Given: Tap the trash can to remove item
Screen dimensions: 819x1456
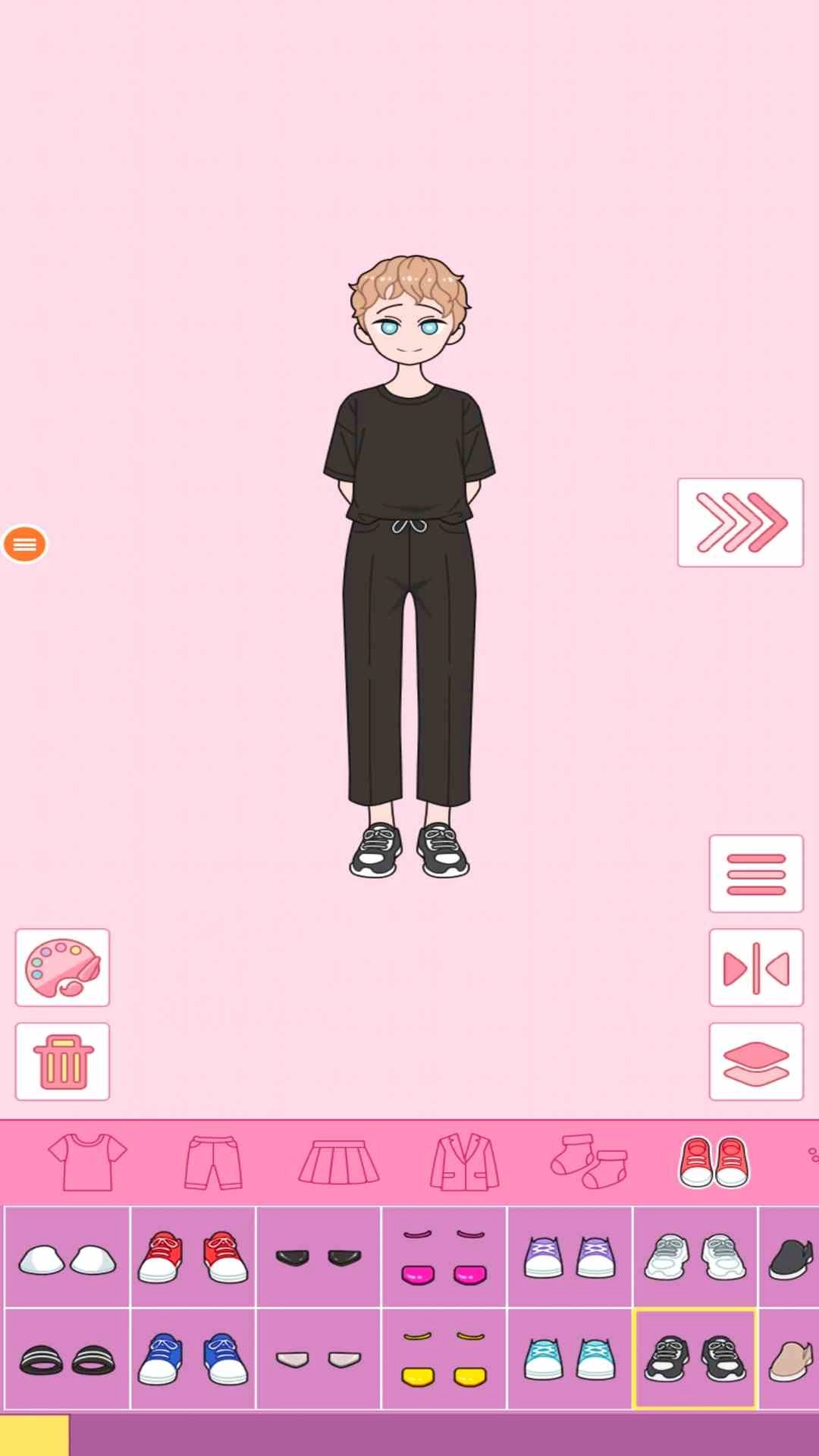Looking at the screenshot, I should 63,1062.
